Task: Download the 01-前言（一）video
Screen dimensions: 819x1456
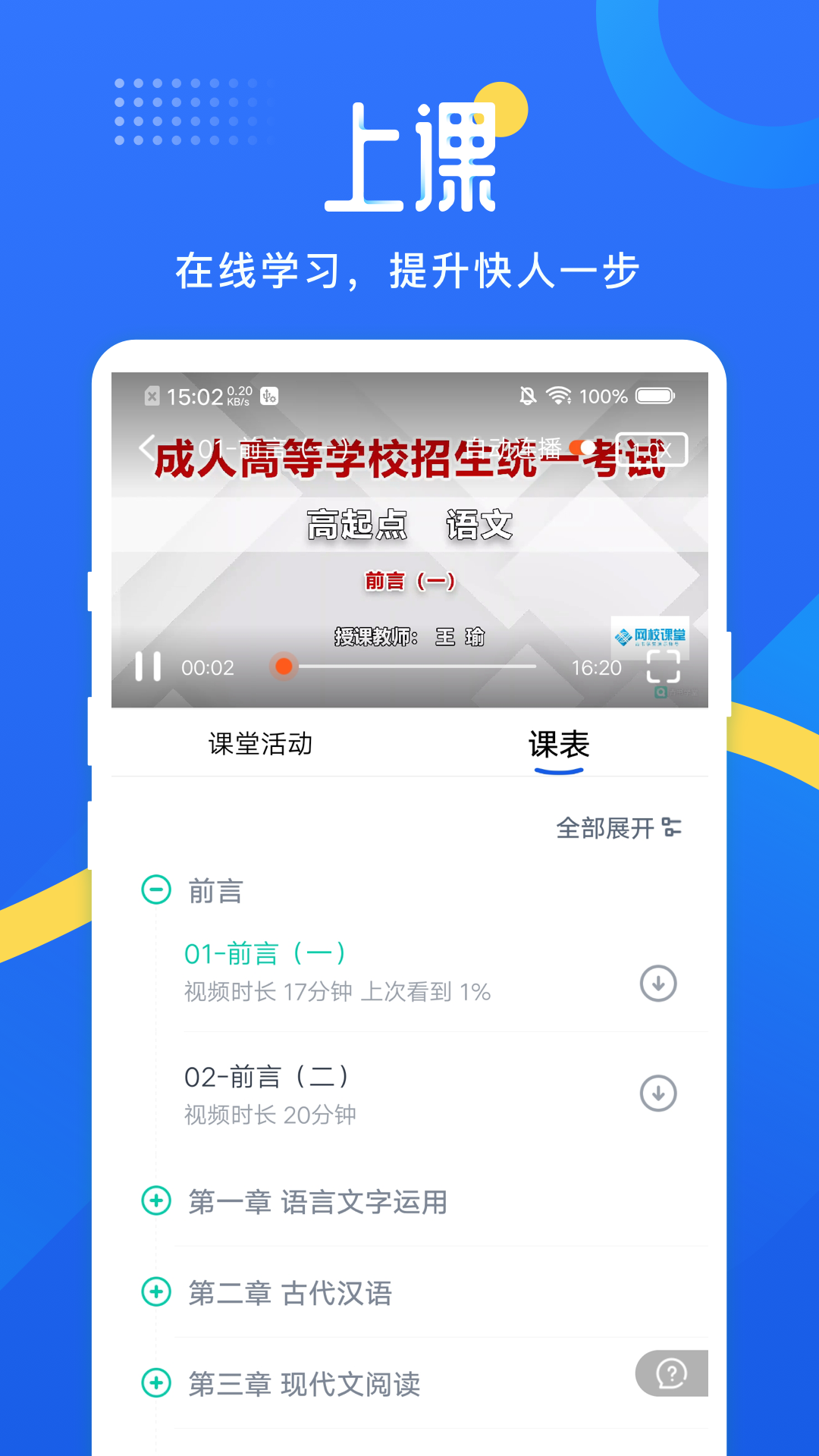Action: [657, 983]
